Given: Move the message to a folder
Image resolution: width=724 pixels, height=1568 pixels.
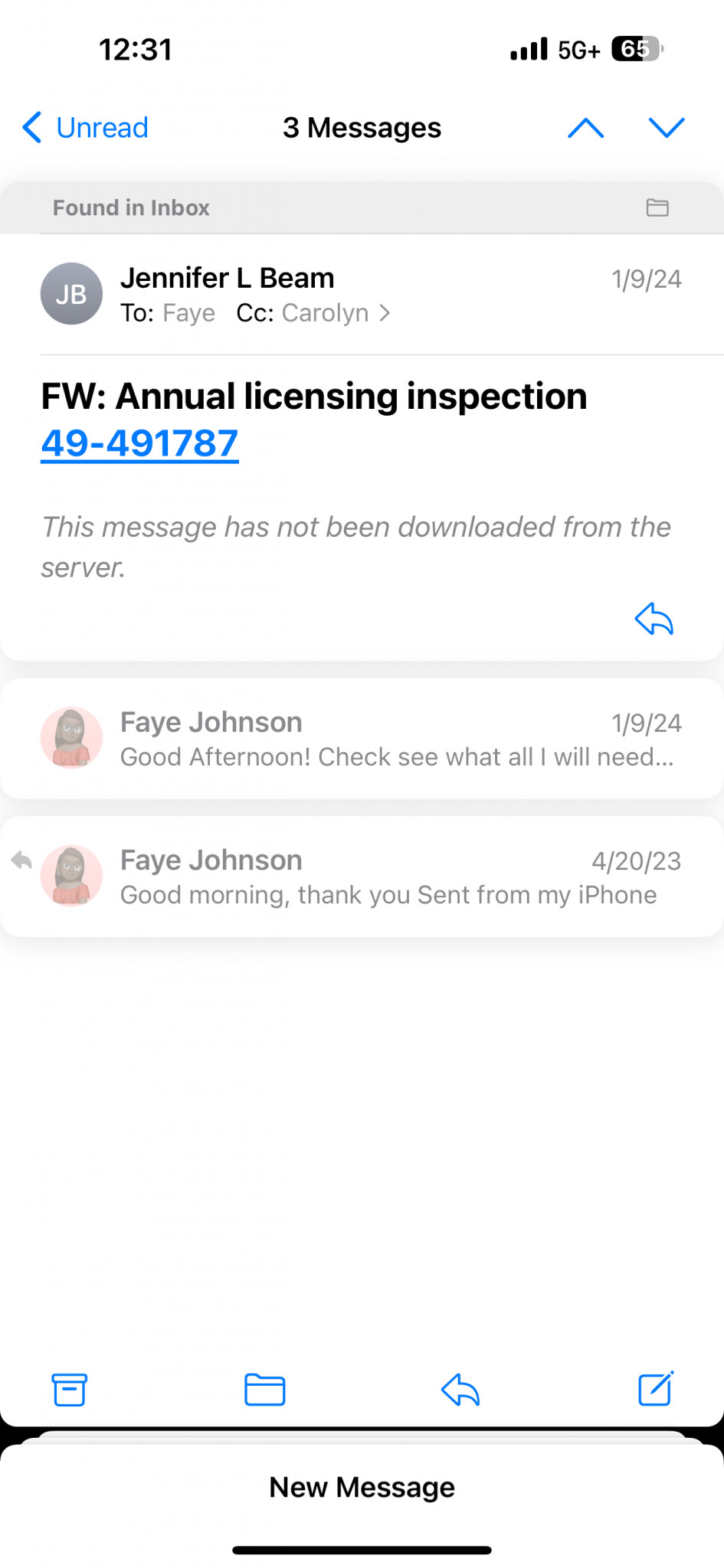Looking at the screenshot, I should pyautogui.click(x=265, y=1390).
